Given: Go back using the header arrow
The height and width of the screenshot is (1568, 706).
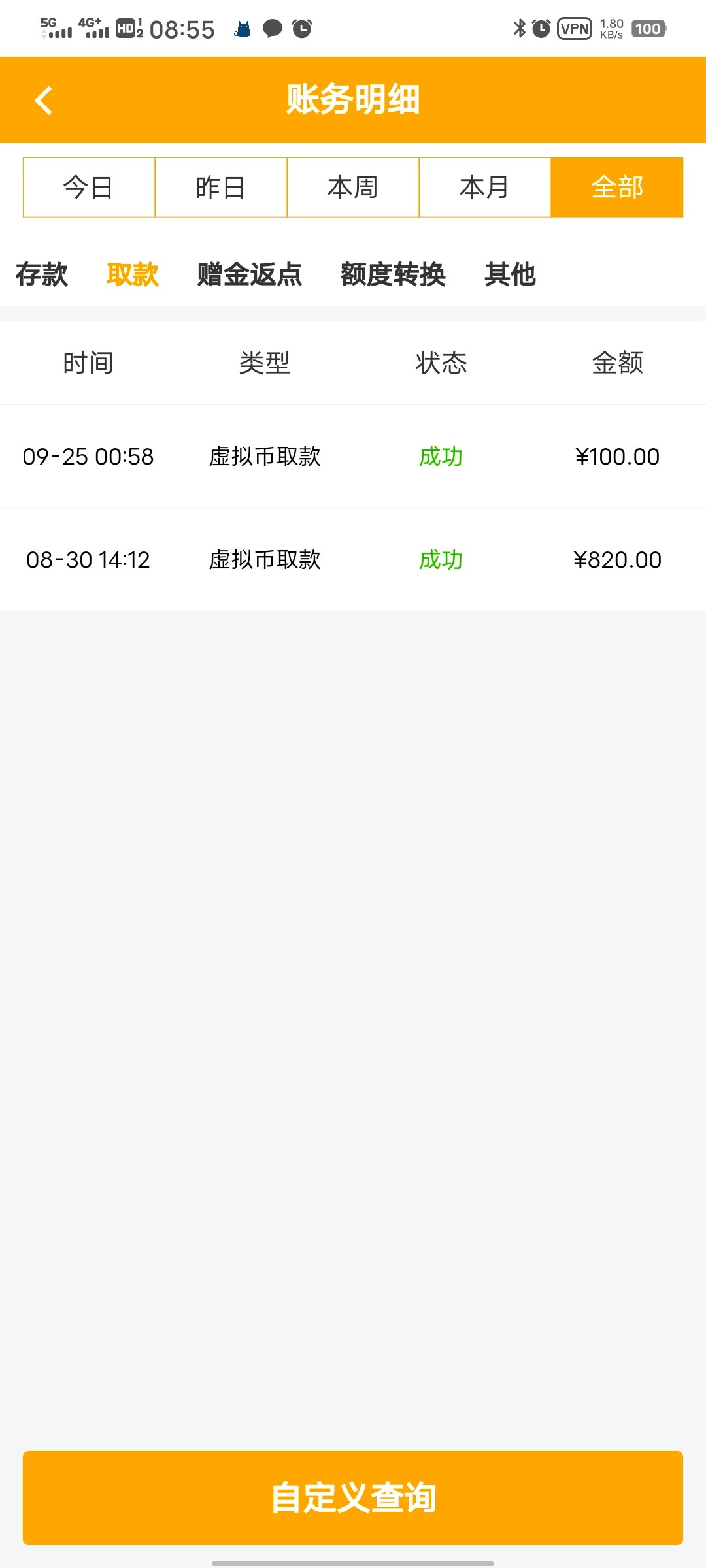Looking at the screenshot, I should [x=43, y=101].
